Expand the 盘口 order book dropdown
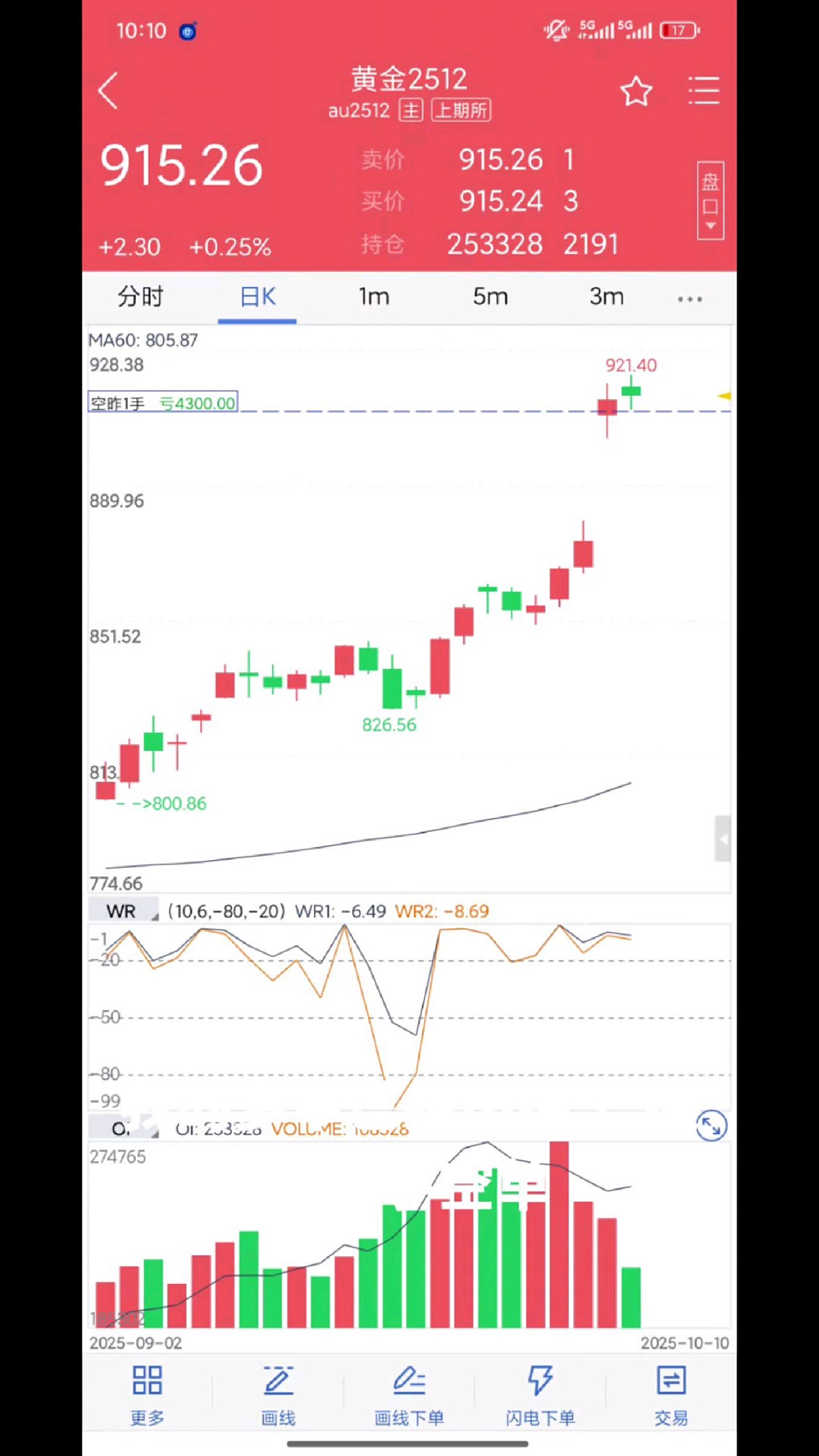The width and height of the screenshot is (819, 1456). click(x=710, y=200)
